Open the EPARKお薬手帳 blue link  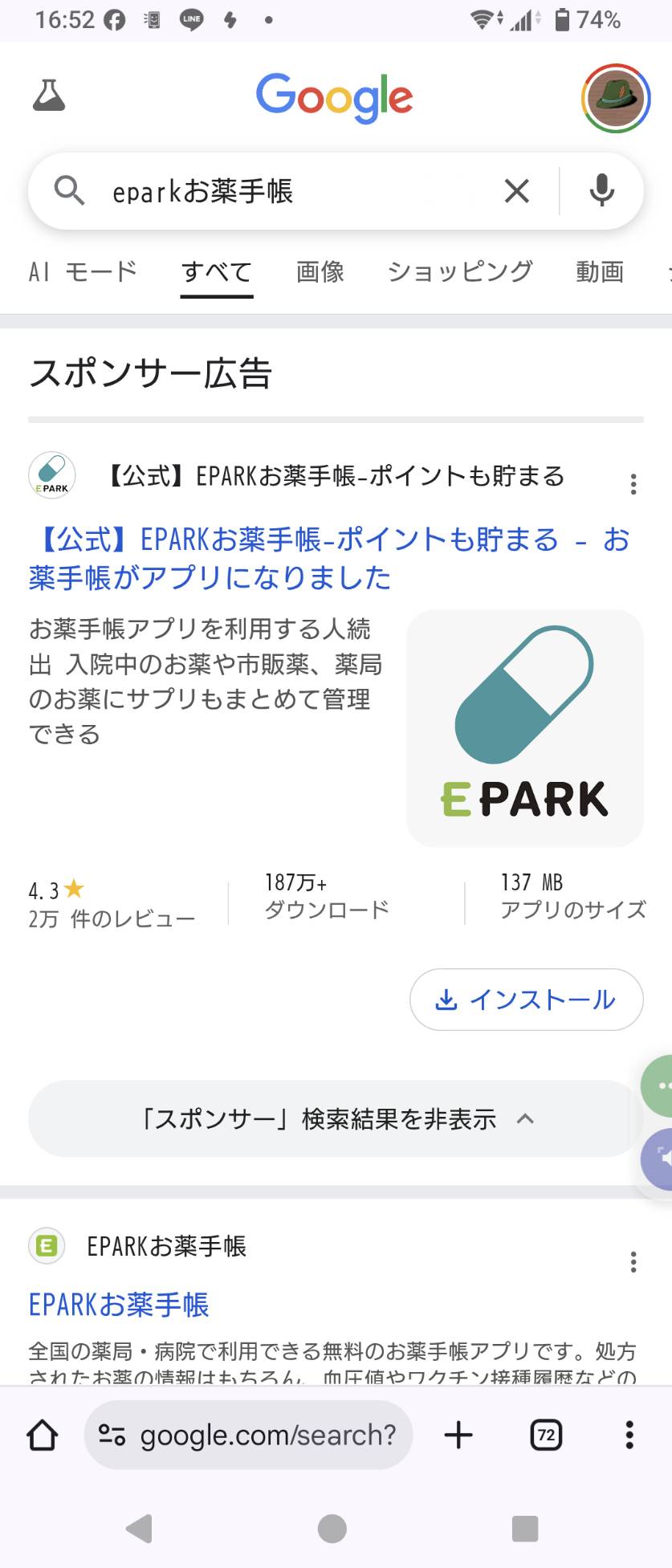coord(117,1305)
